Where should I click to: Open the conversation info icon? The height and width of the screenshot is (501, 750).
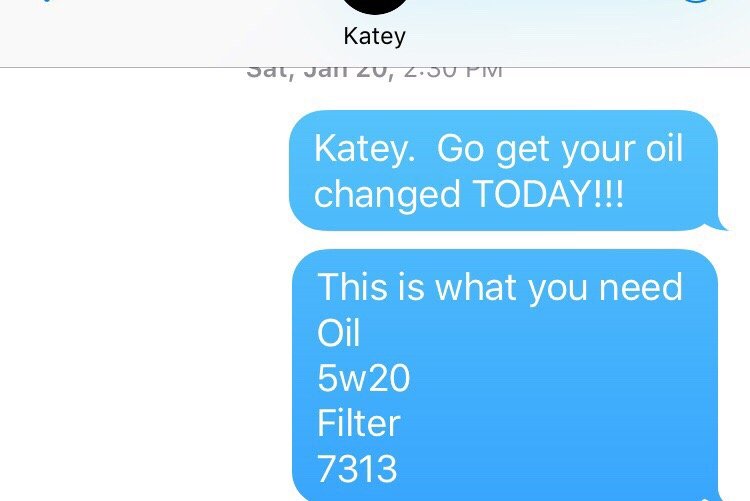(697, 5)
